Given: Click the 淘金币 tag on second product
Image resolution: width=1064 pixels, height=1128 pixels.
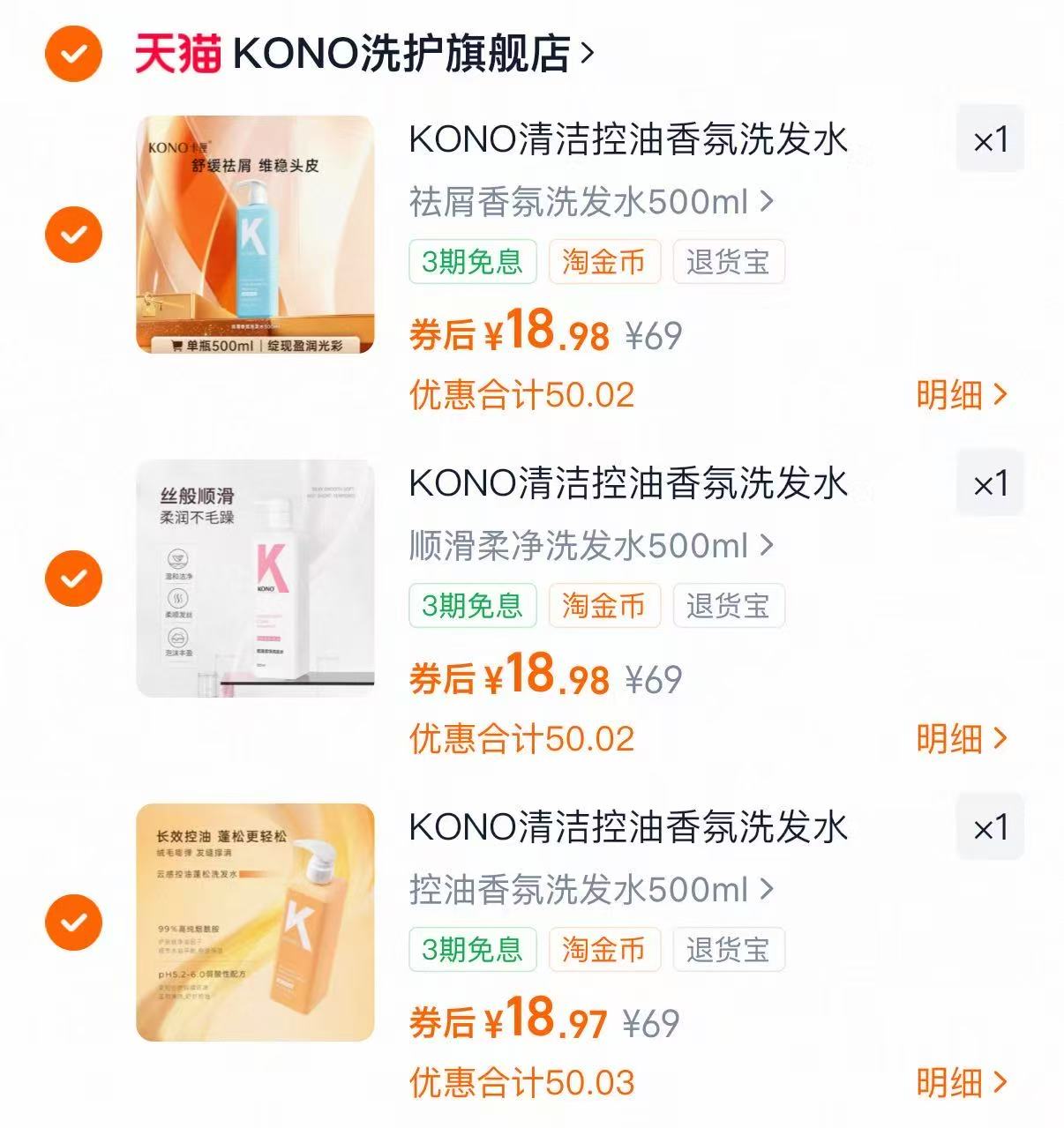Looking at the screenshot, I should pyautogui.click(x=605, y=606).
